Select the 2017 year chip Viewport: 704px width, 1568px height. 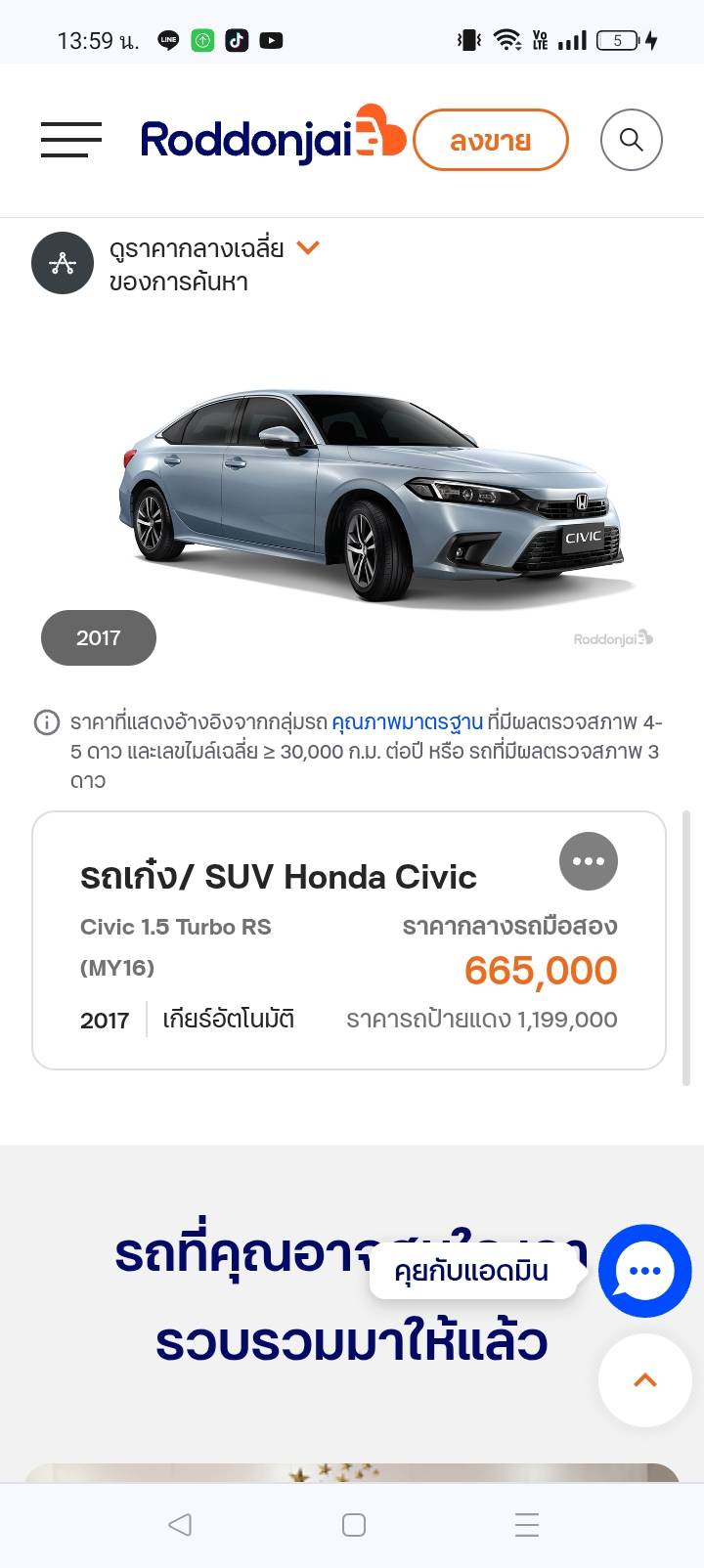pos(99,637)
